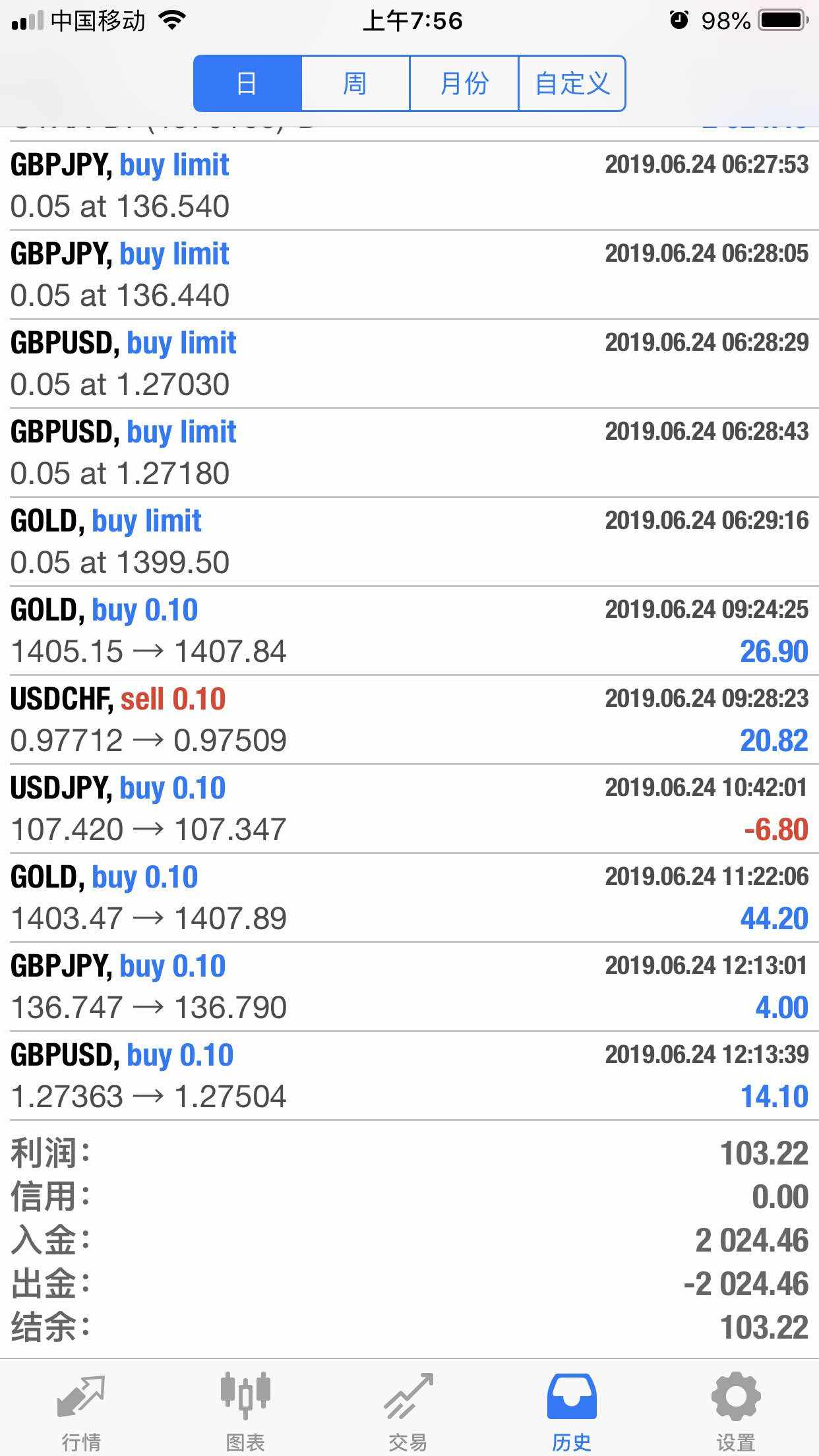This screenshot has height=1456, width=819.
Task: Expand the GOLD trade with 26.90 profit
Action: coord(409,630)
